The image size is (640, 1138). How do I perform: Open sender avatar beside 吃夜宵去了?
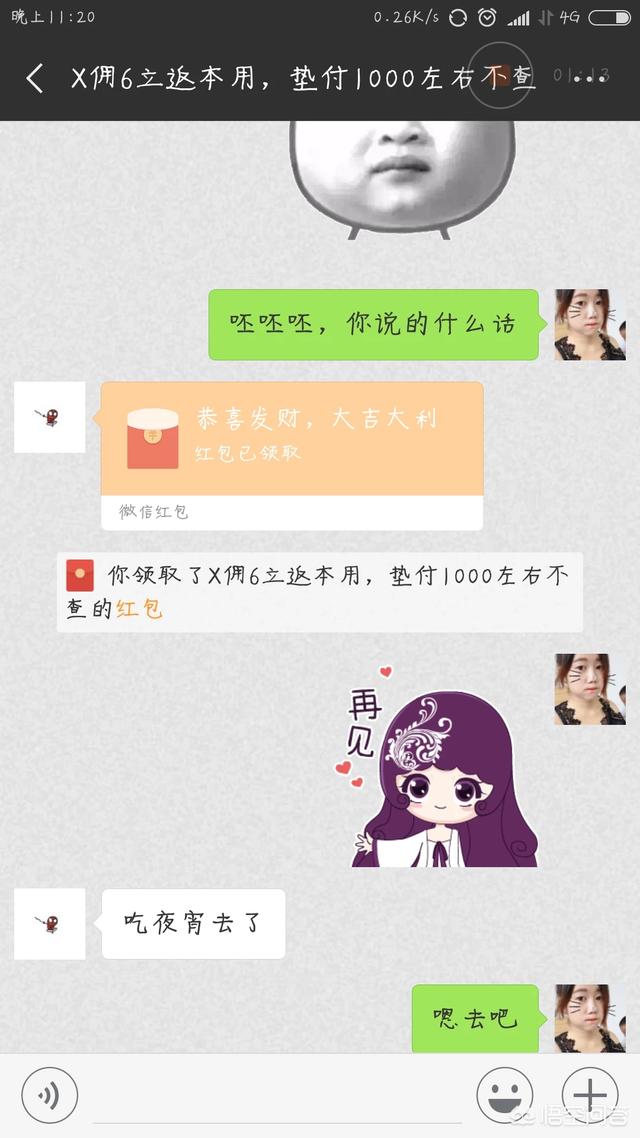[x=49, y=924]
